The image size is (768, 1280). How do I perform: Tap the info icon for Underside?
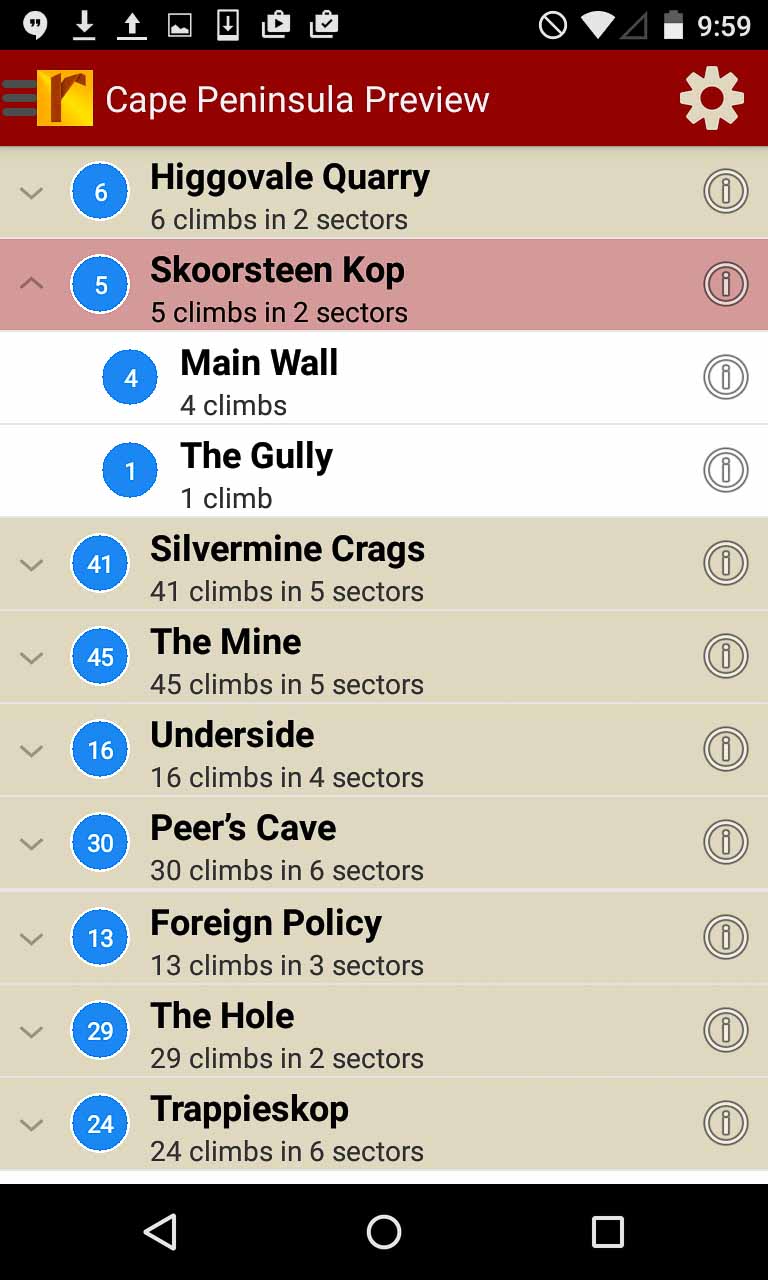[x=725, y=749]
